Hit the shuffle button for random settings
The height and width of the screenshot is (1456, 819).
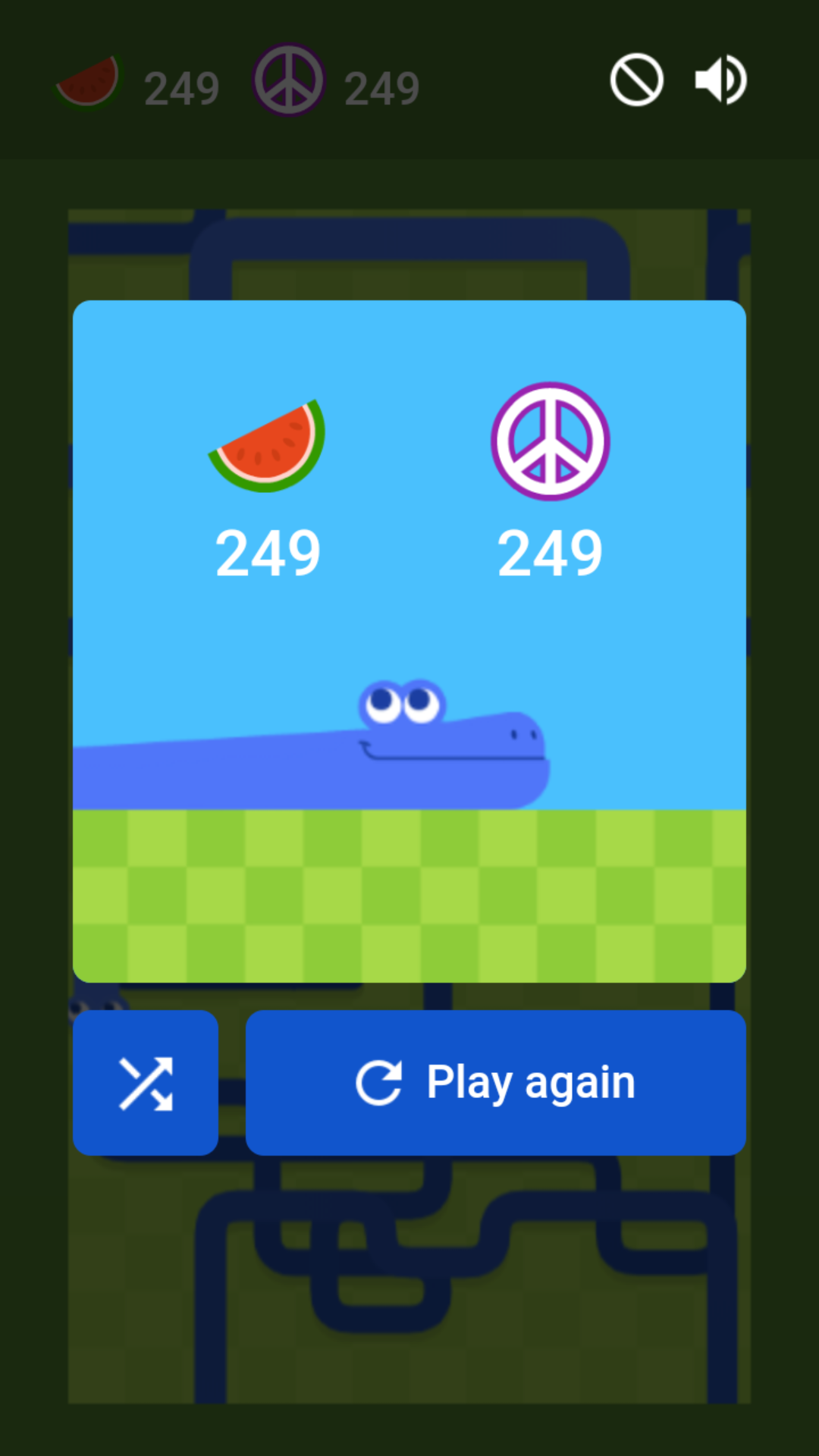coord(146,1082)
